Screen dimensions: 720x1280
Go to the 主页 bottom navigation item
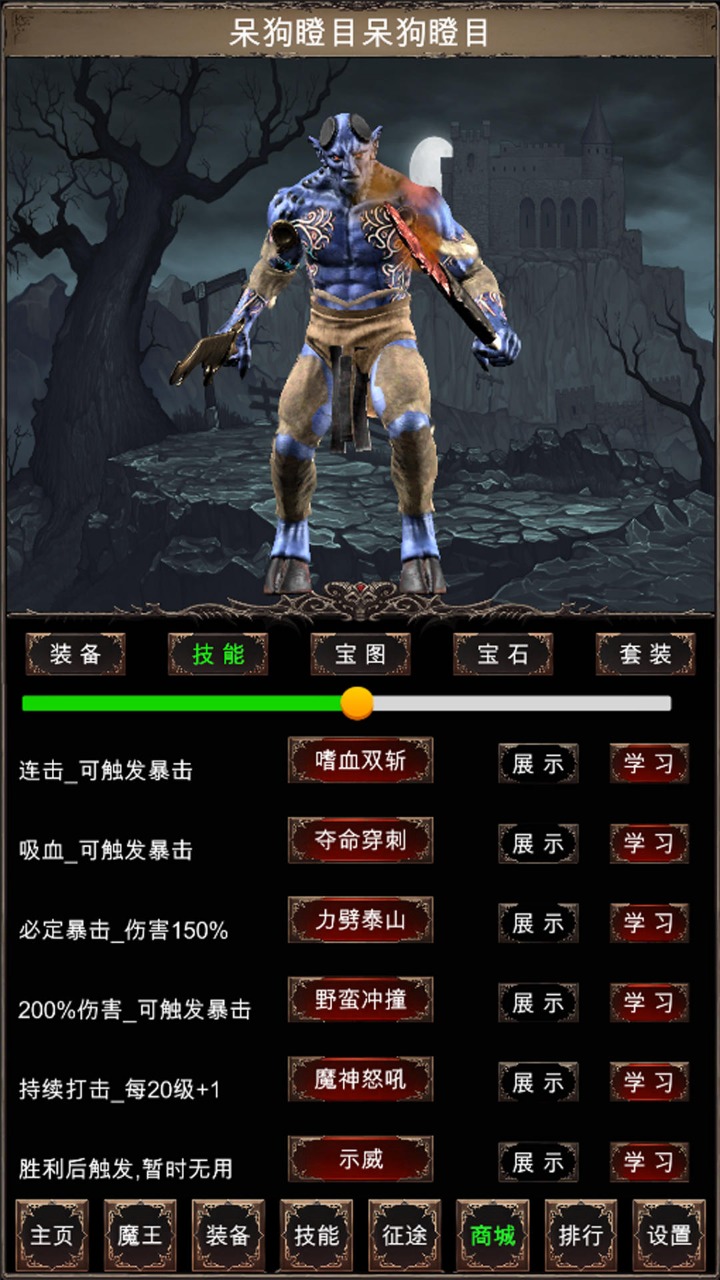(x=52, y=1235)
